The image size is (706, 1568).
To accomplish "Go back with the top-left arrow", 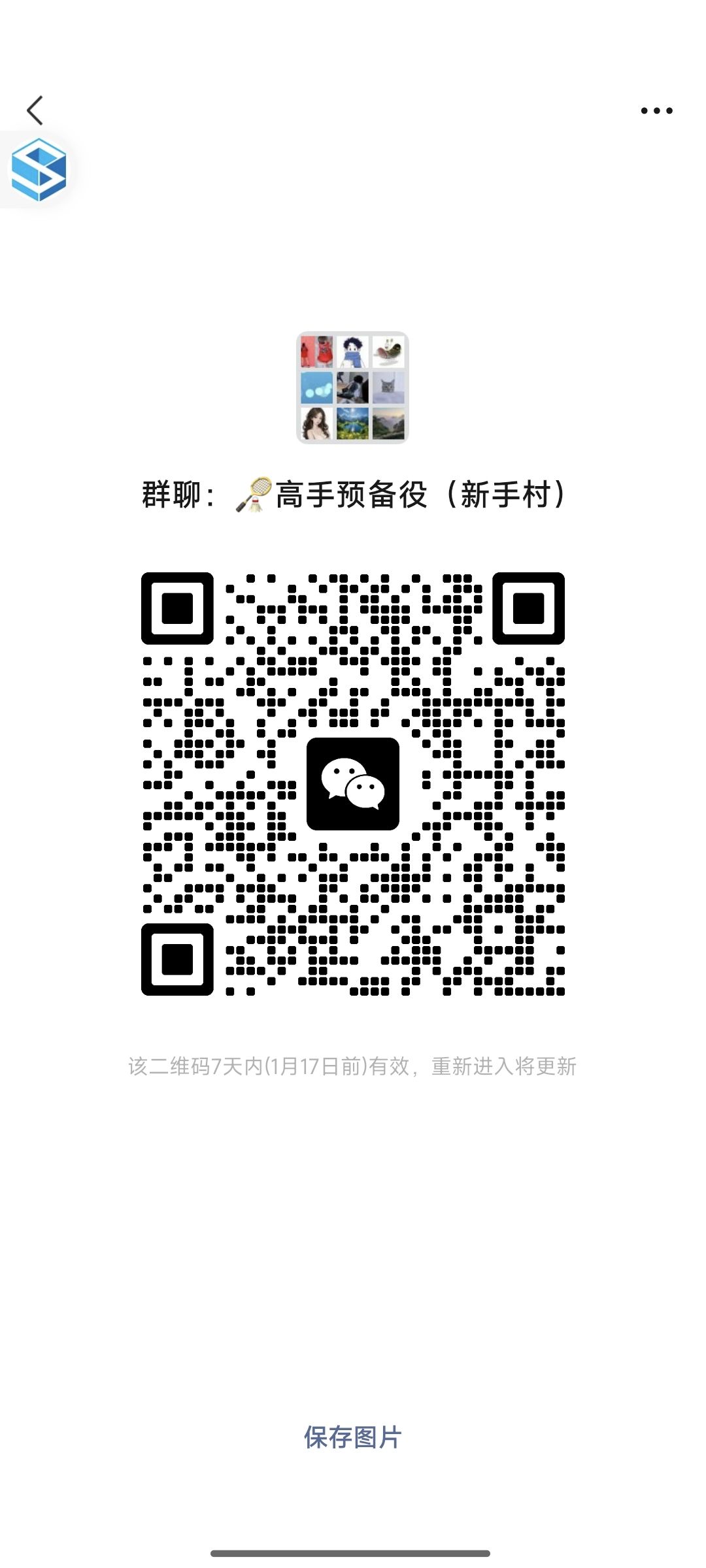I will point(35,110).
